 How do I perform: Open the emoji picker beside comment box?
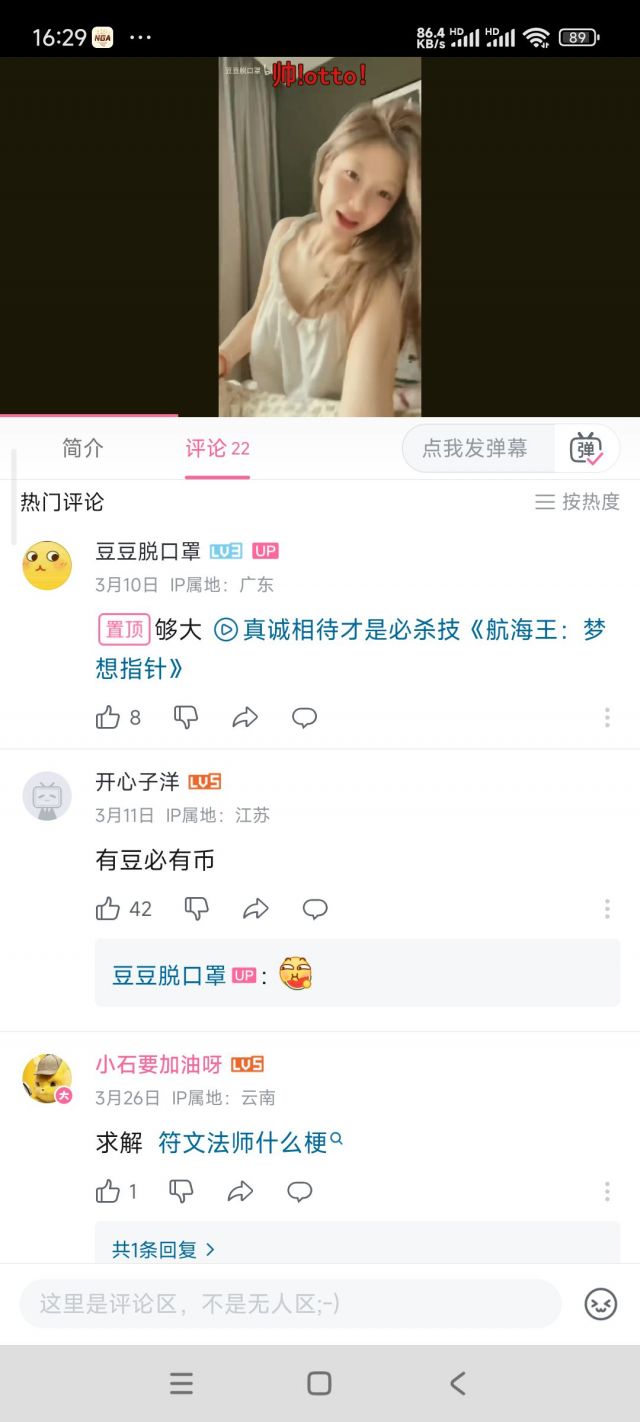pos(600,1304)
